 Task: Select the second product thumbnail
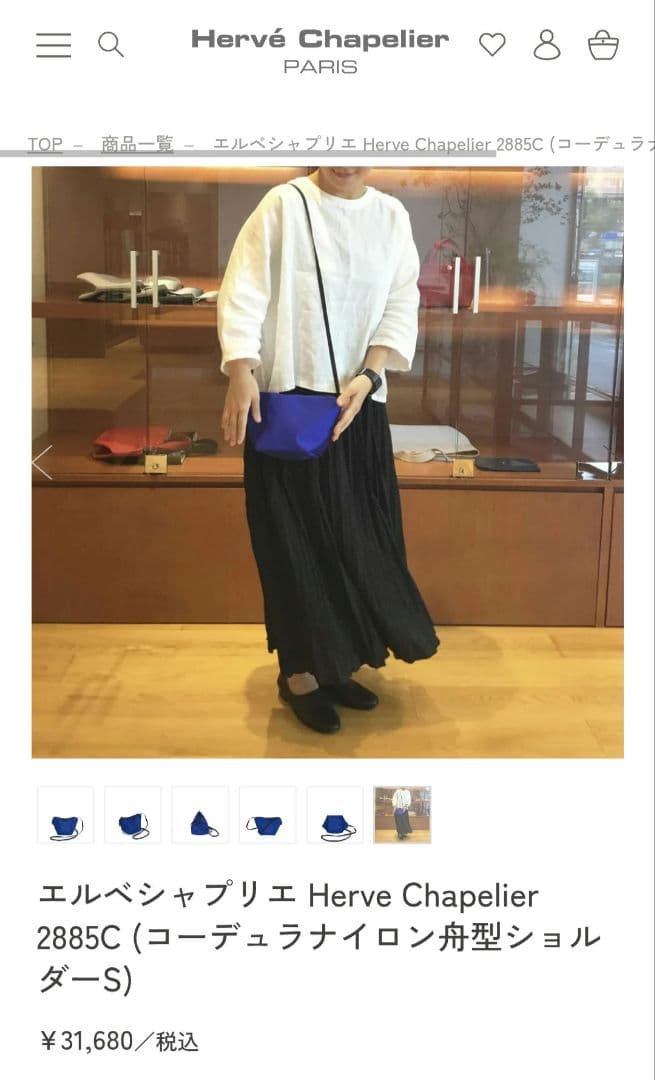[133, 815]
